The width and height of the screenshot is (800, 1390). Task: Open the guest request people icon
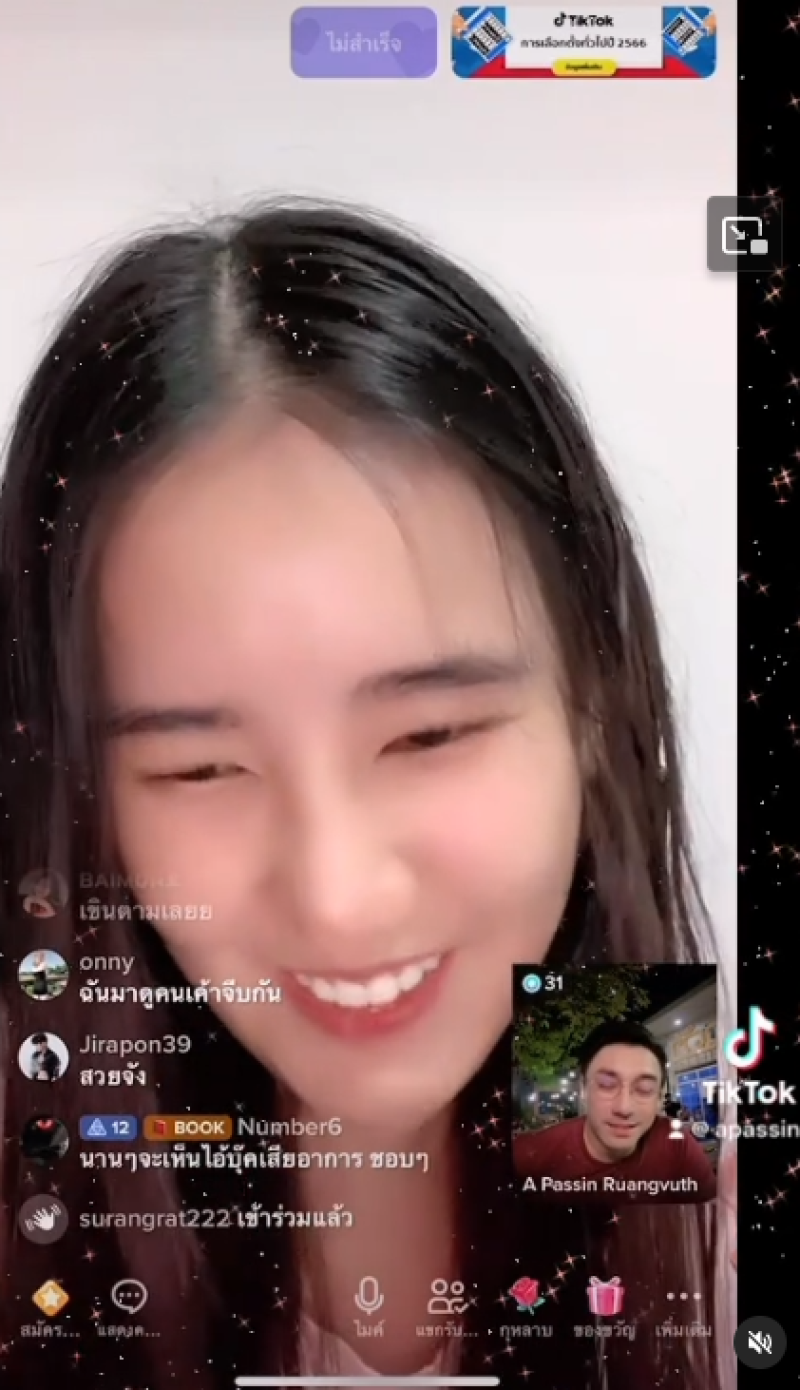tap(446, 1298)
